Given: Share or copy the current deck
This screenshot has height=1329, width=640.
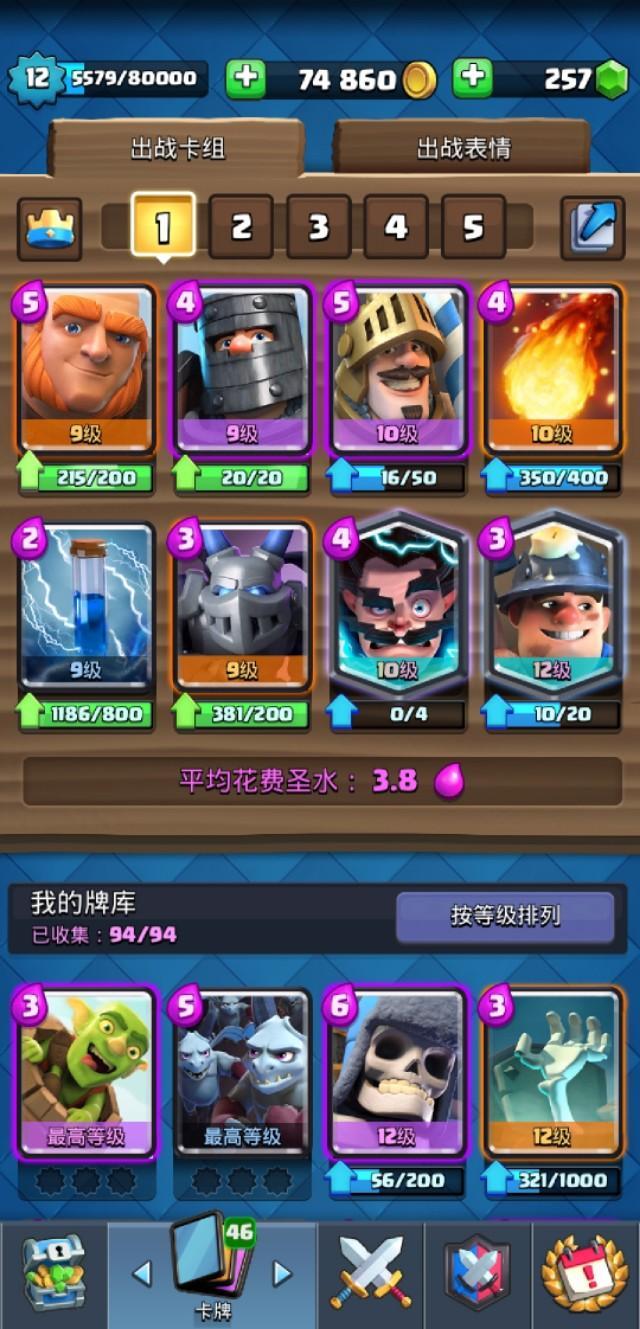Looking at the screenshot, I should (592, 227).
